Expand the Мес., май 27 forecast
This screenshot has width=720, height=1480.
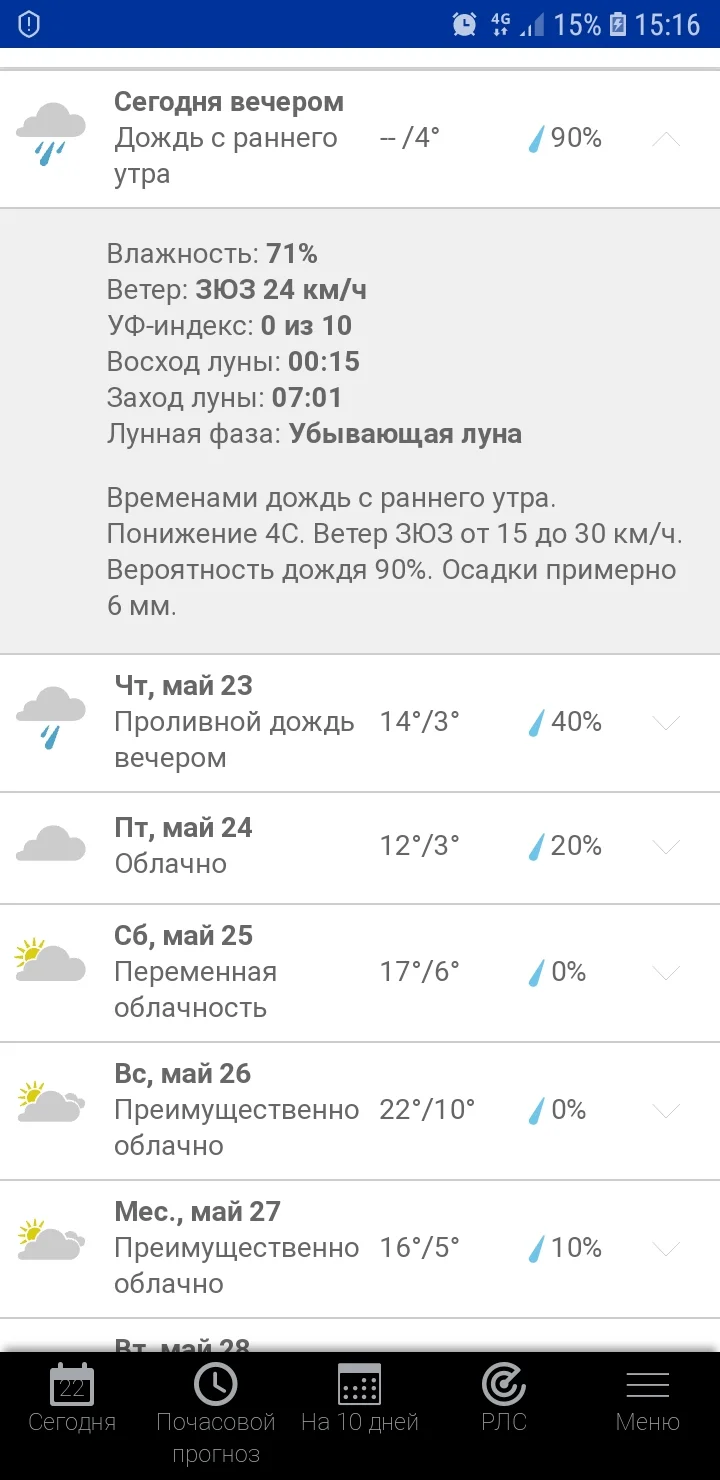click(666, 1248)
